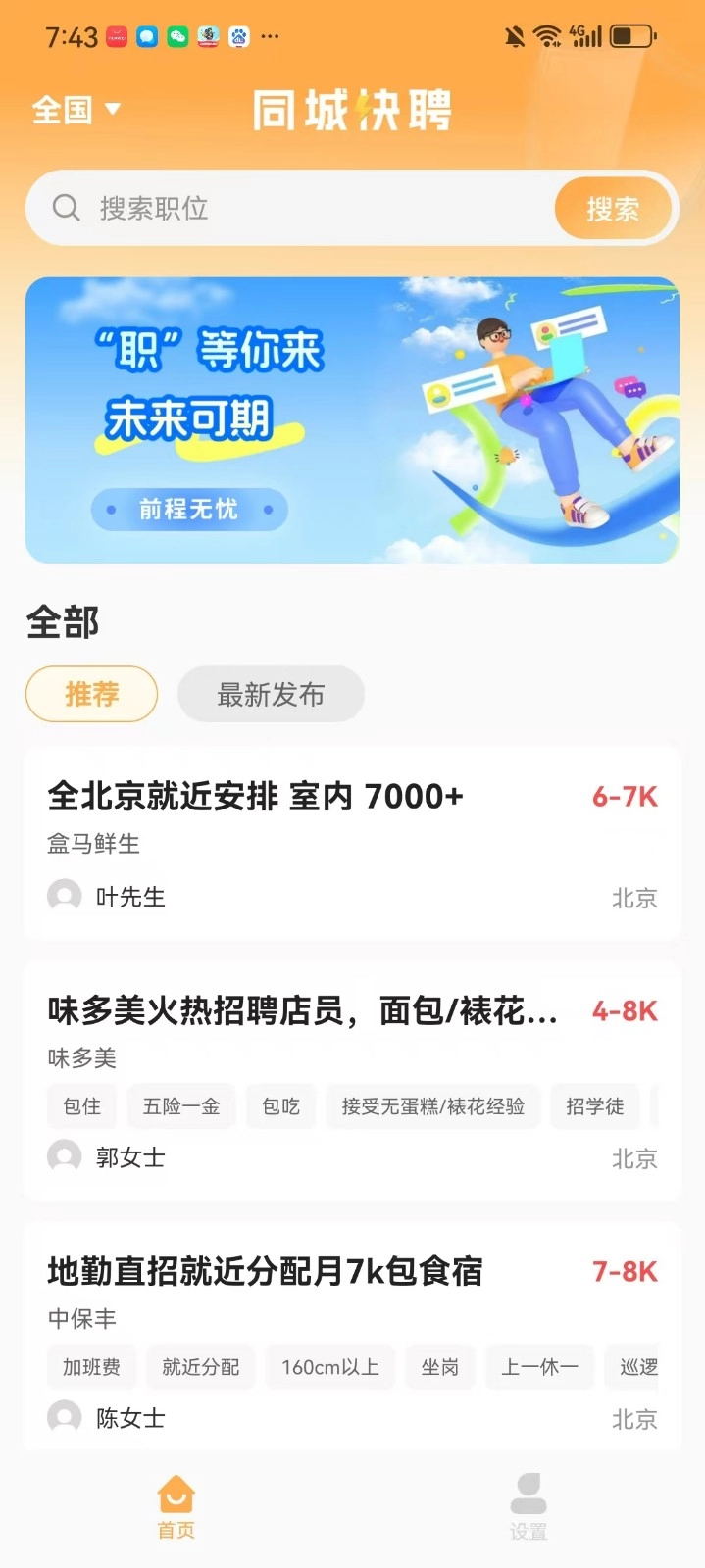Switch to the 设置 tab

529,1506
